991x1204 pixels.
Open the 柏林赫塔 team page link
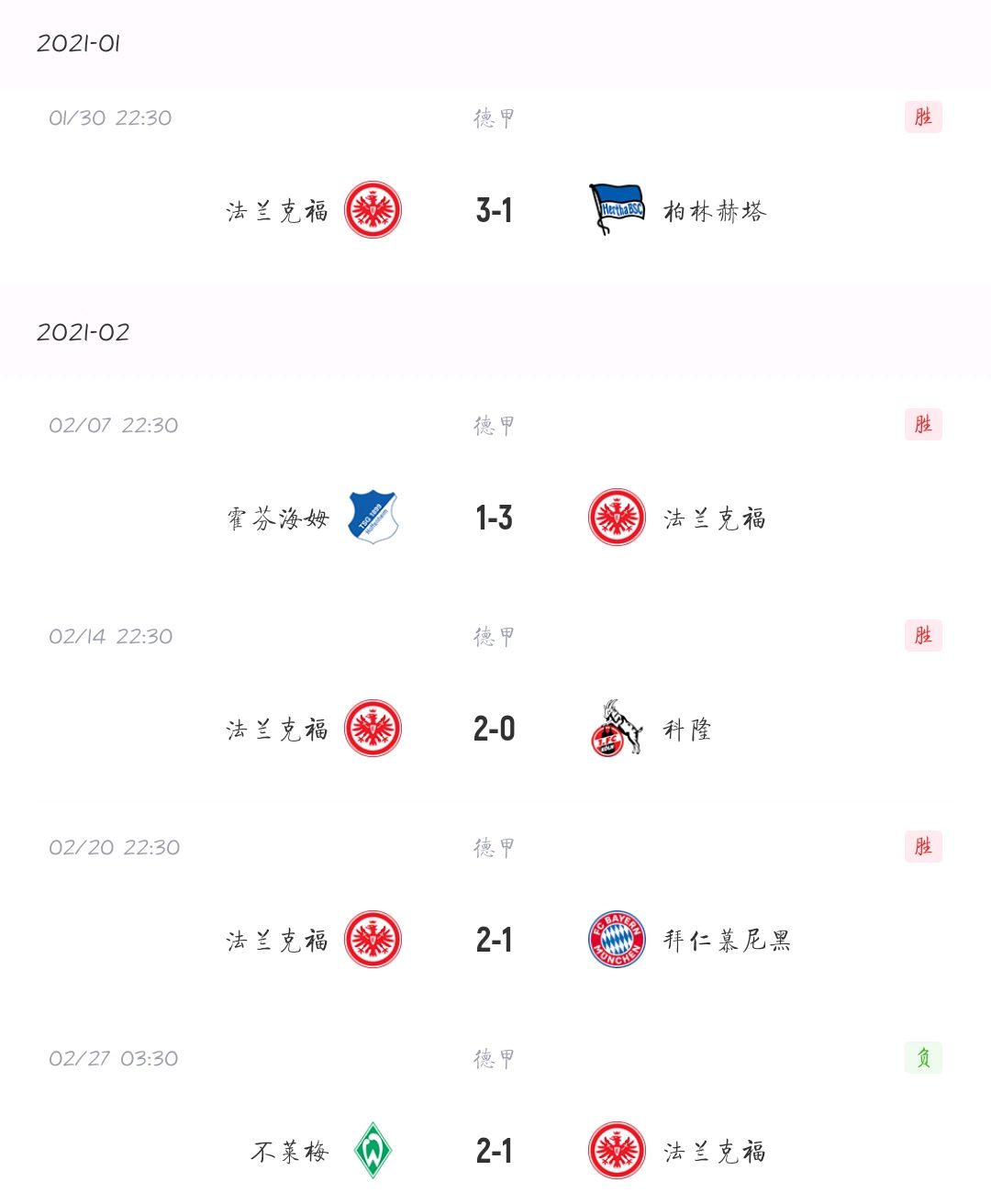coord(716,209)
